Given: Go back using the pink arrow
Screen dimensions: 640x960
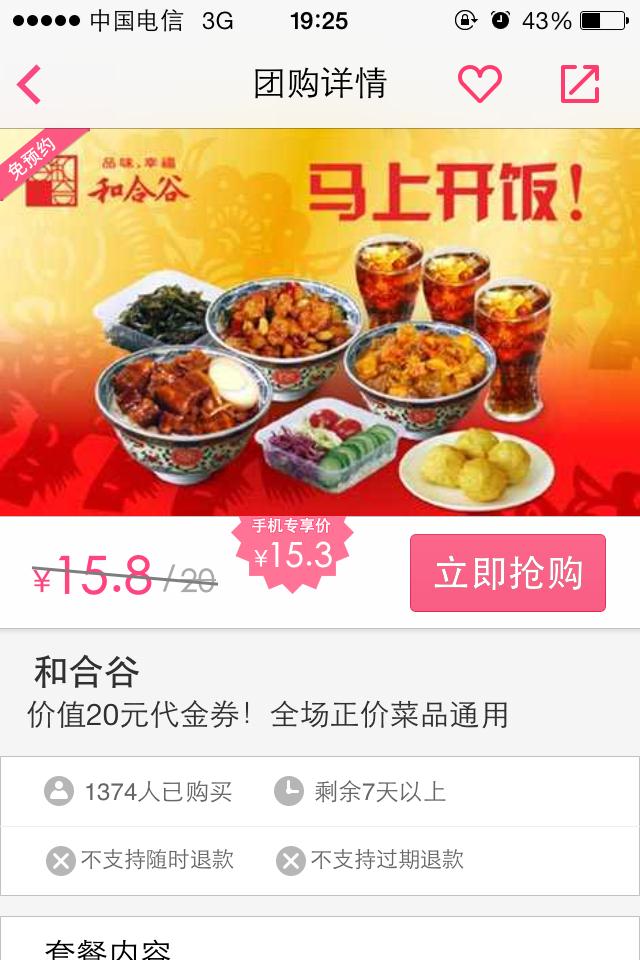Looking at the screenshot, I should pos(30,85).
